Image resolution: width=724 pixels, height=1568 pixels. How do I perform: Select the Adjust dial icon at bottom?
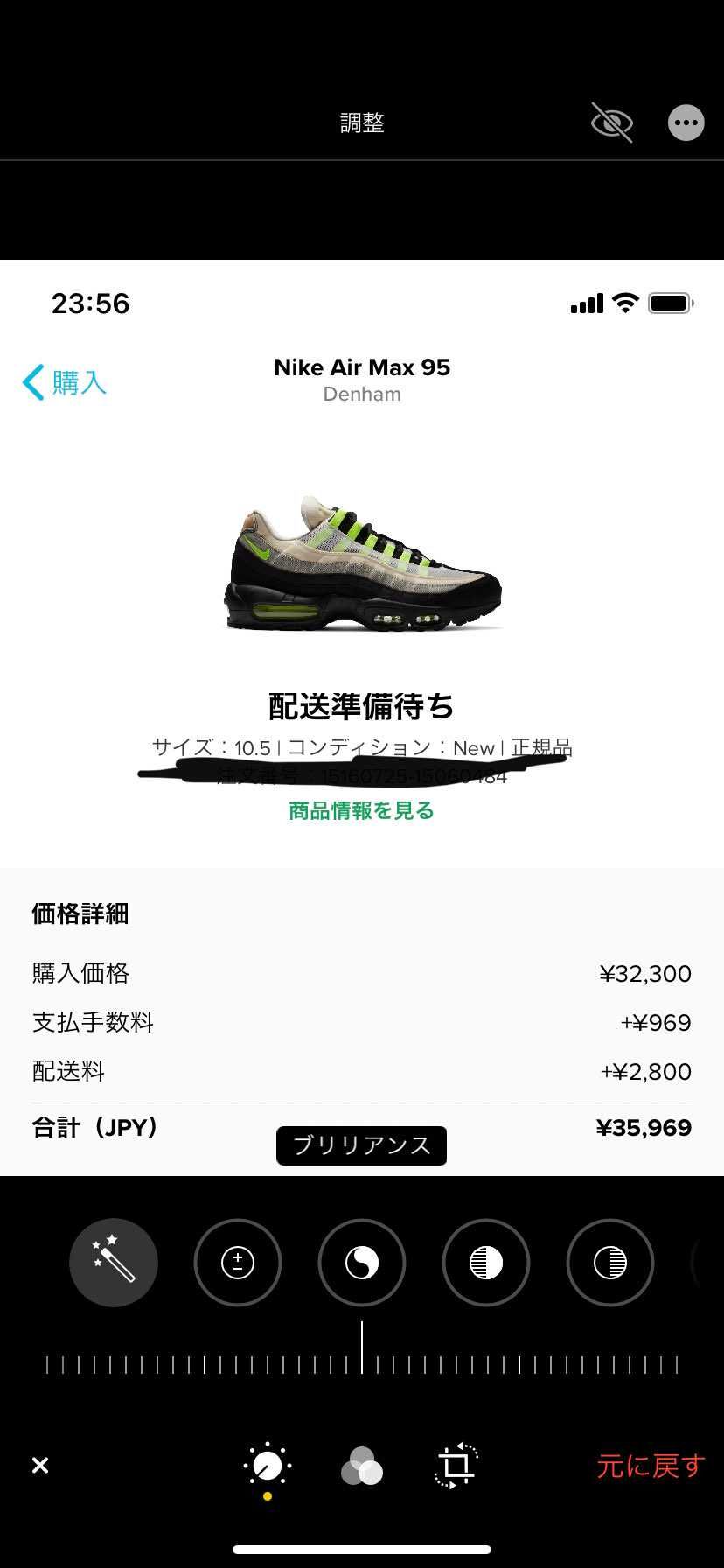266,1467
